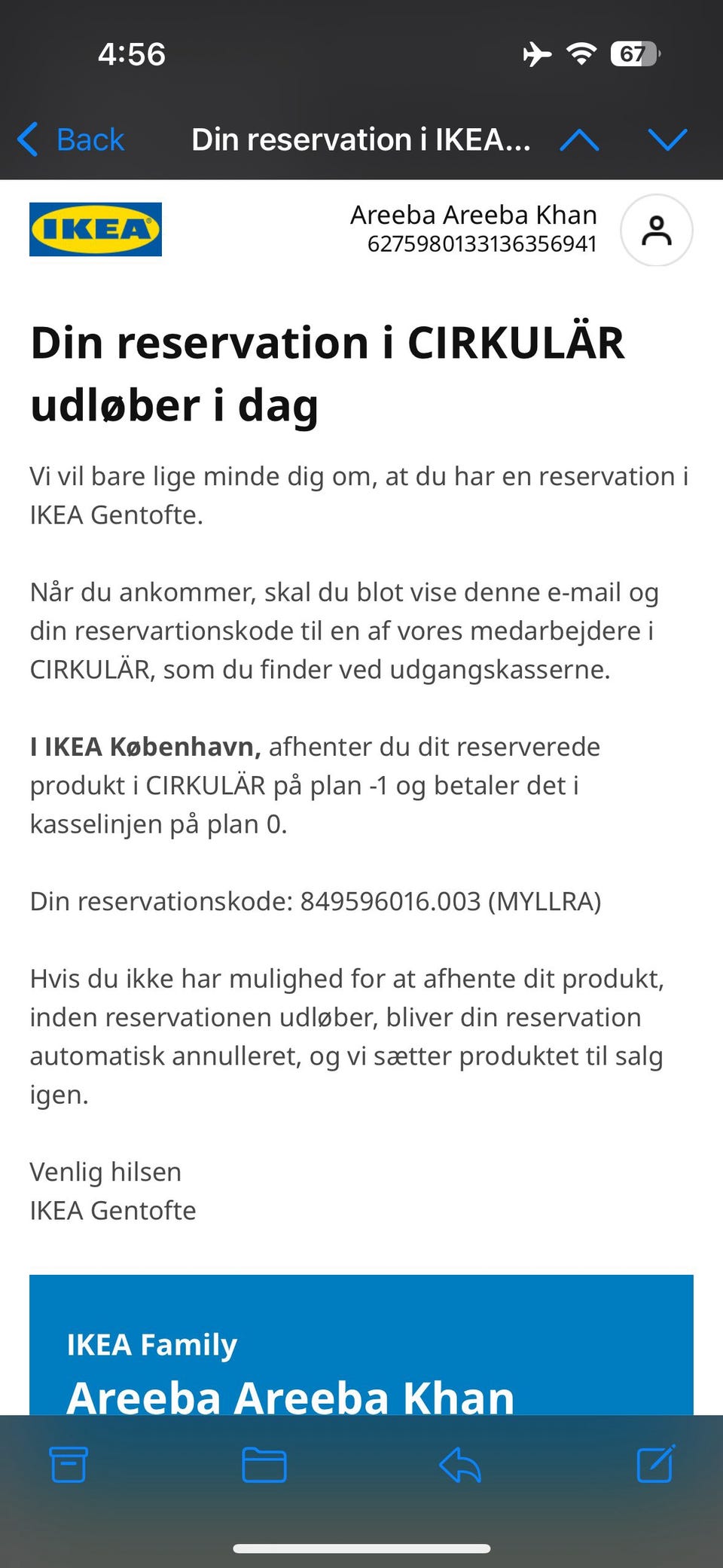Viewport: 723px width, 1568px height.
Task: Tap the member number 6275980133136356941
Action: coord(482,243)
